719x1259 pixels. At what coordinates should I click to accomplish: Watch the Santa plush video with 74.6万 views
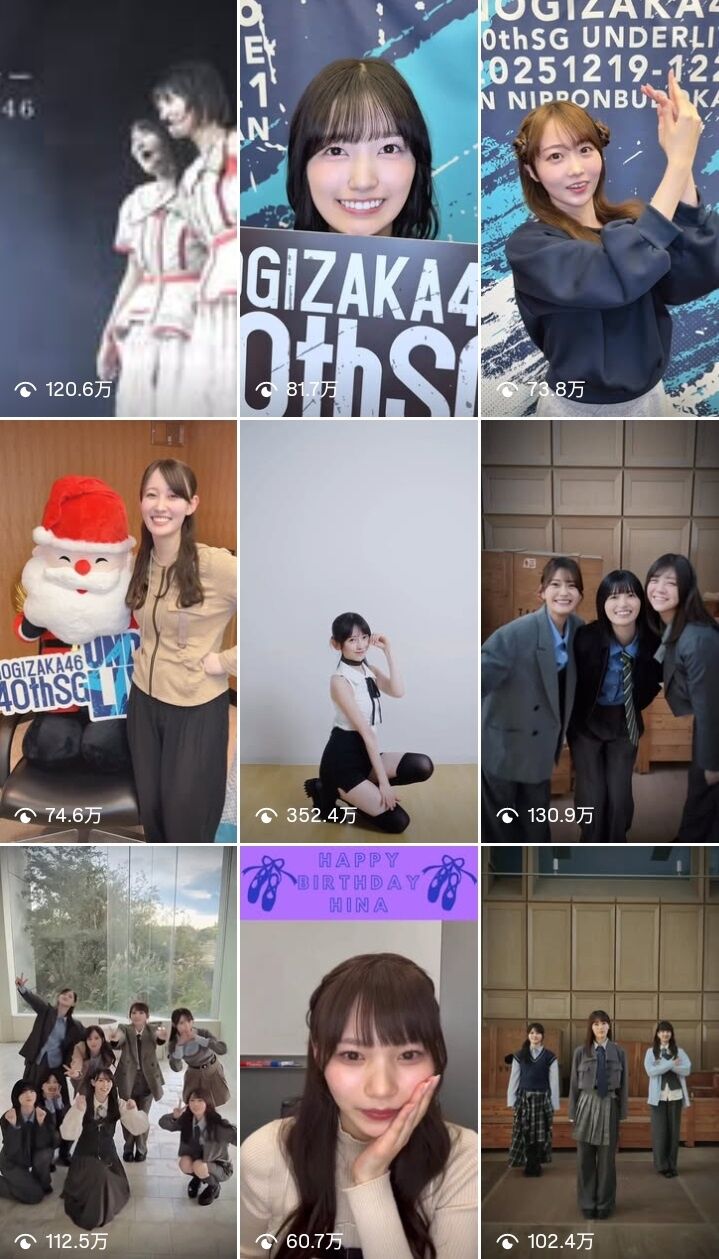[x=118, y=631]
